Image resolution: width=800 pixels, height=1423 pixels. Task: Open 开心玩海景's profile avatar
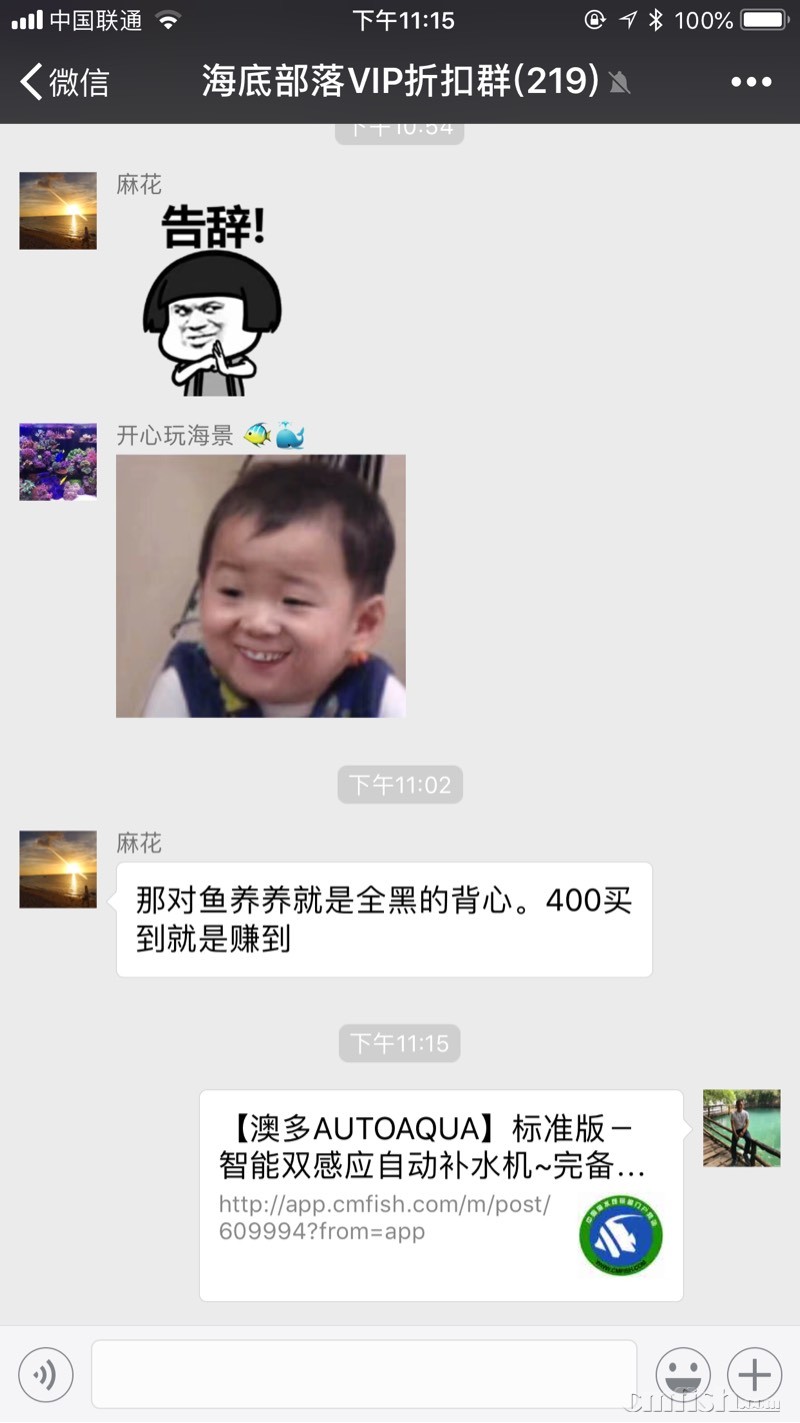pyautogui.click(x=58, y=461)
